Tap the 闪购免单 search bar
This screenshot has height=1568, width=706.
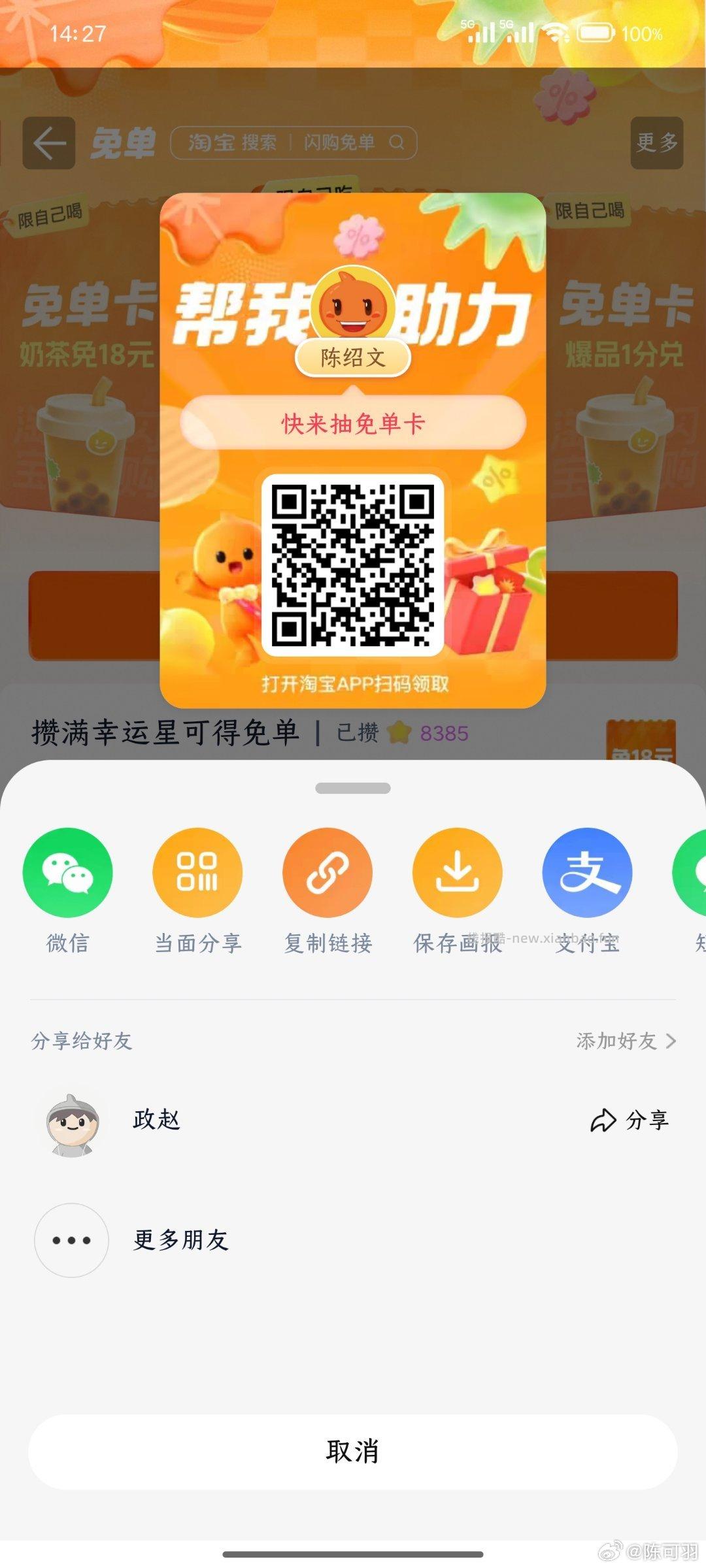pos(294,142)
